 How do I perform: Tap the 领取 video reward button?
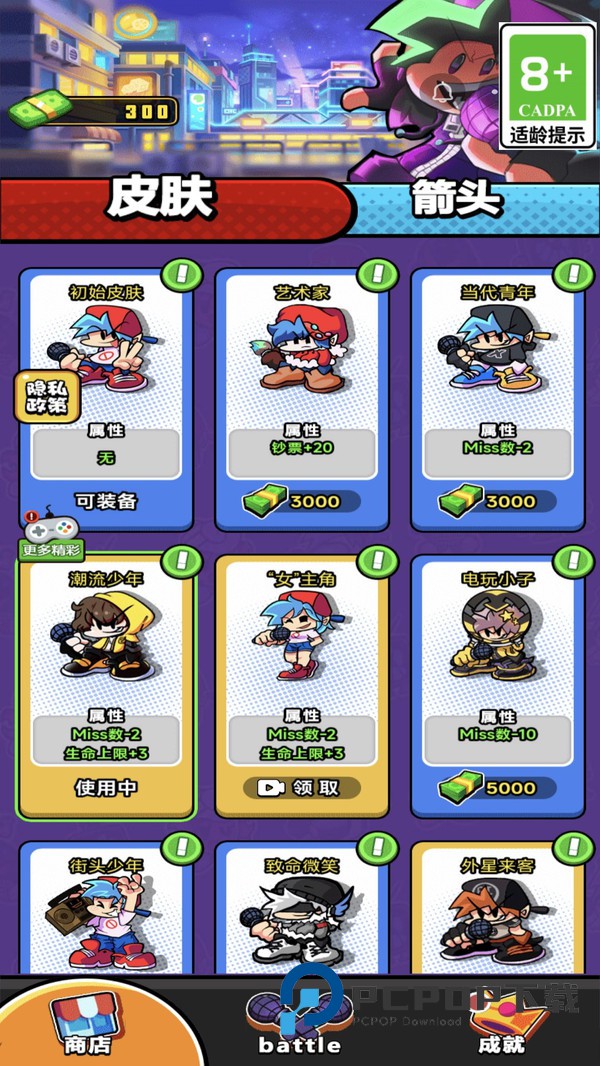(x=303, y=788)
